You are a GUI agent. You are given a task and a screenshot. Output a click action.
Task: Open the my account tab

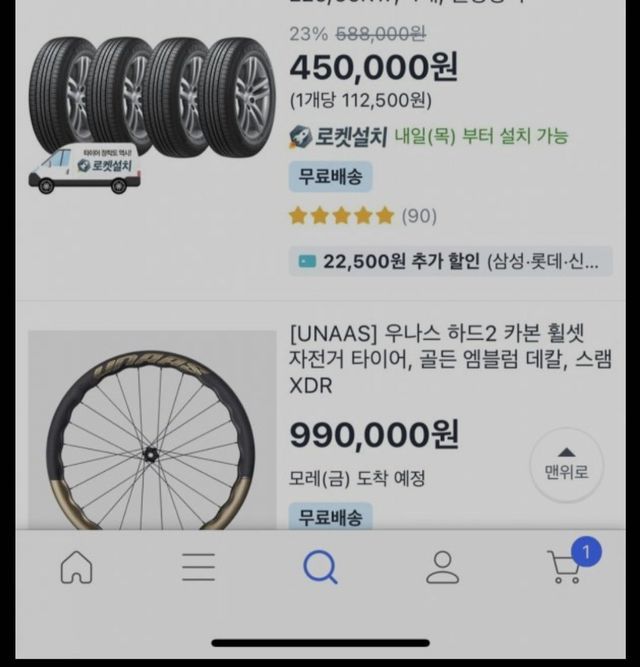[x=442, y=567]
